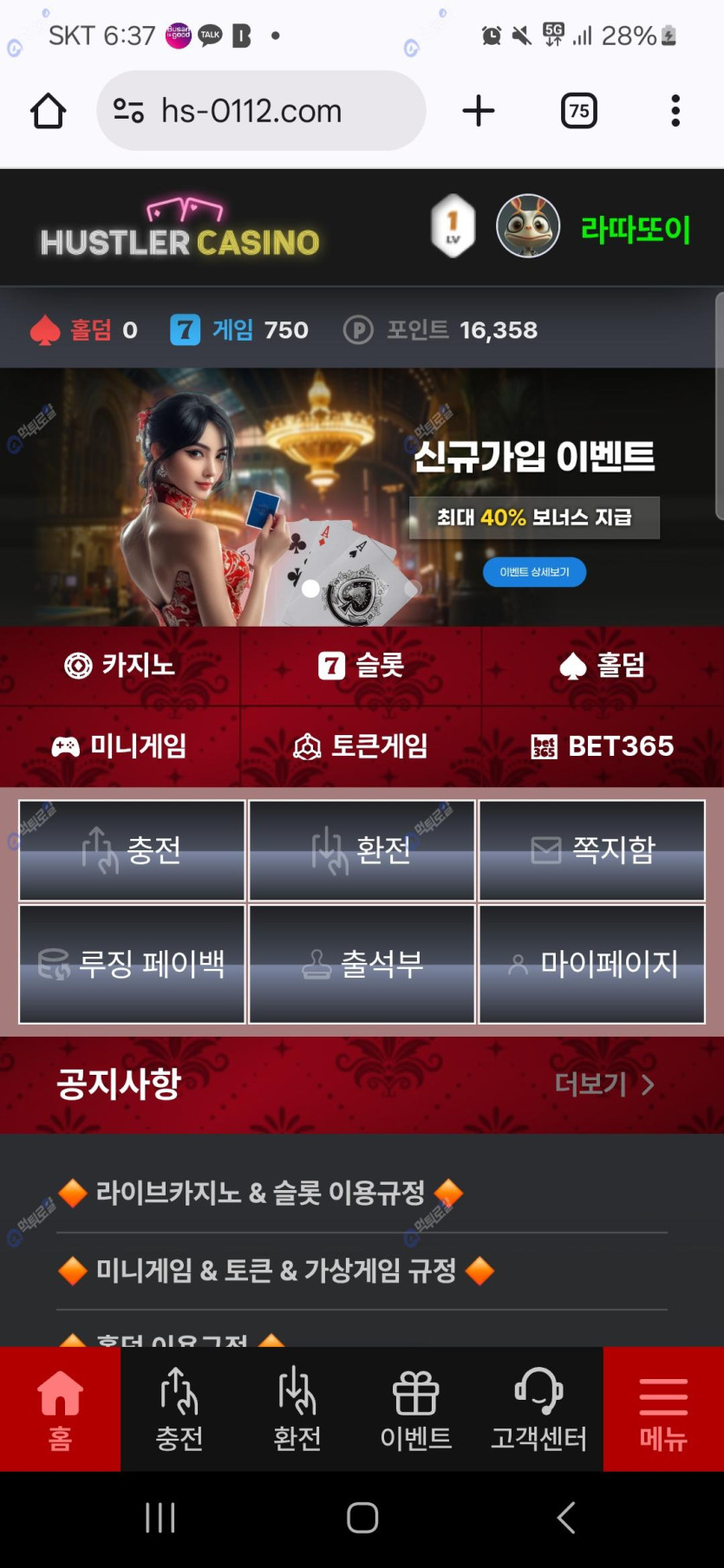Open the 카지노 game category
724x1568 pixels.
(x=120, y=666)
